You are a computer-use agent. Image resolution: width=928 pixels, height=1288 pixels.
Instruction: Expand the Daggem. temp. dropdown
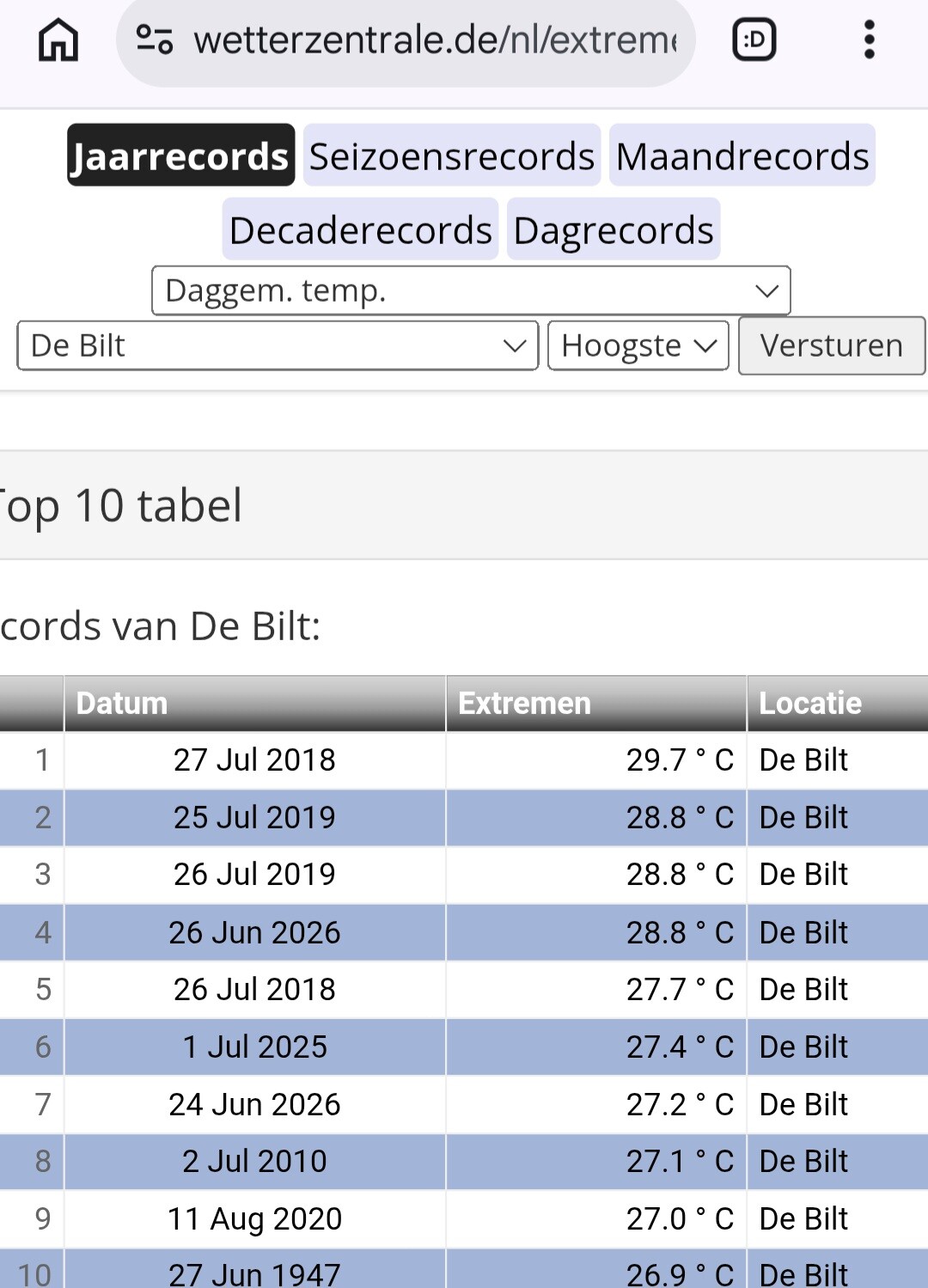tap(471, 290)
